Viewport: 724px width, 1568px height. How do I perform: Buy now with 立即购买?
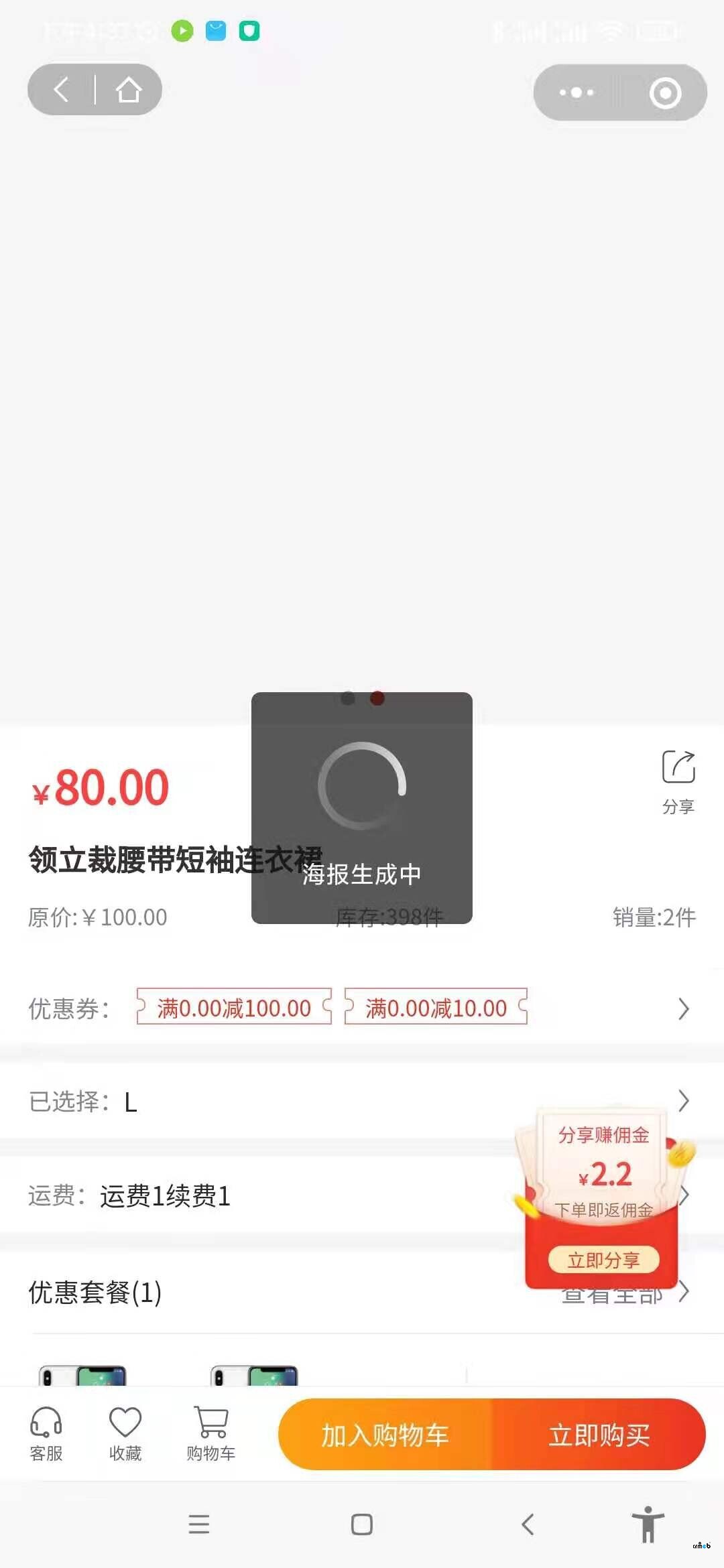(599, 1435)
